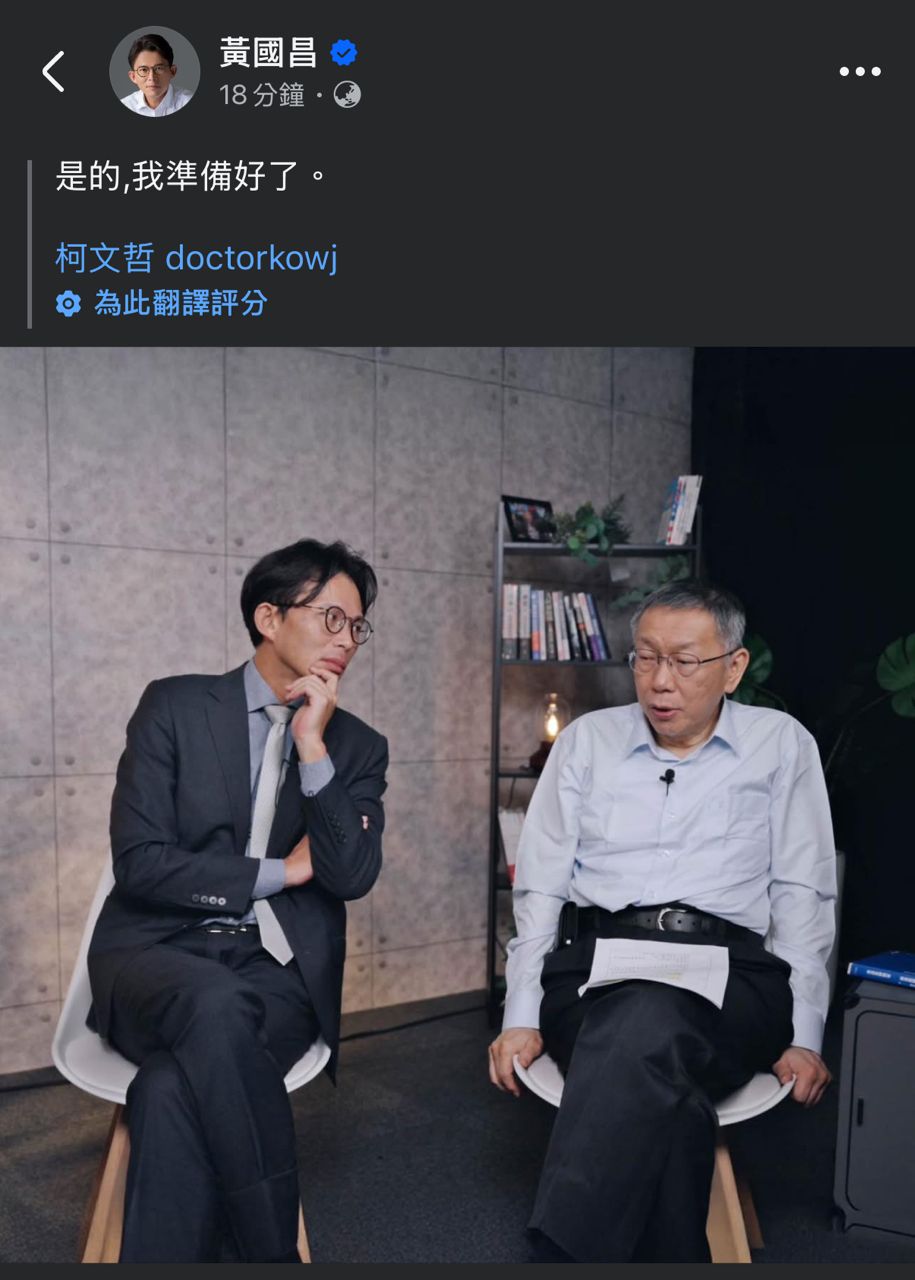Open the three-dot overflow menu
The width and height of the screenshot is (915, 1280).
(x=859, y=72)
